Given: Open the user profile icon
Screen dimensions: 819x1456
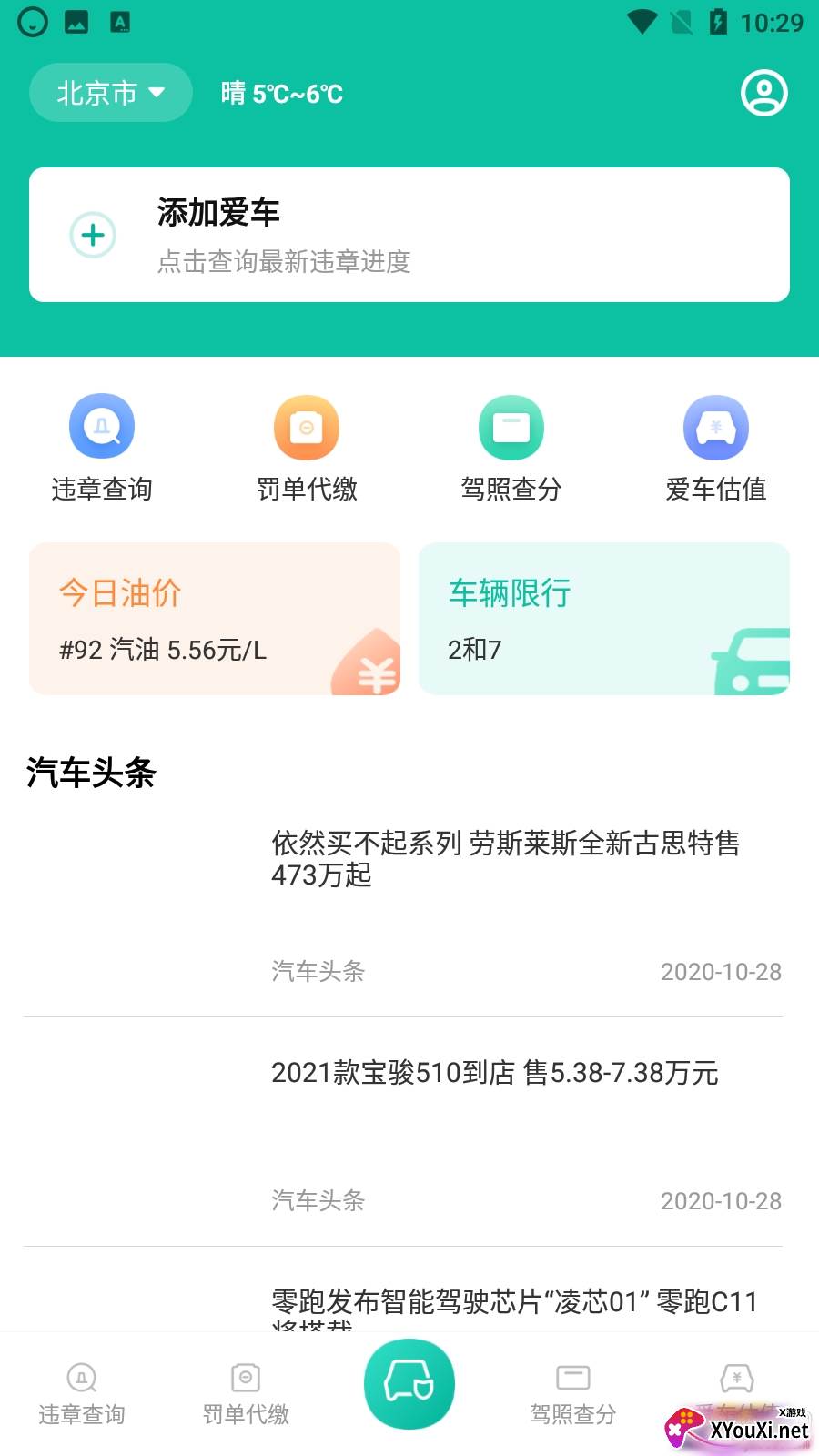Looking at the screenshot, I should 763,93.
